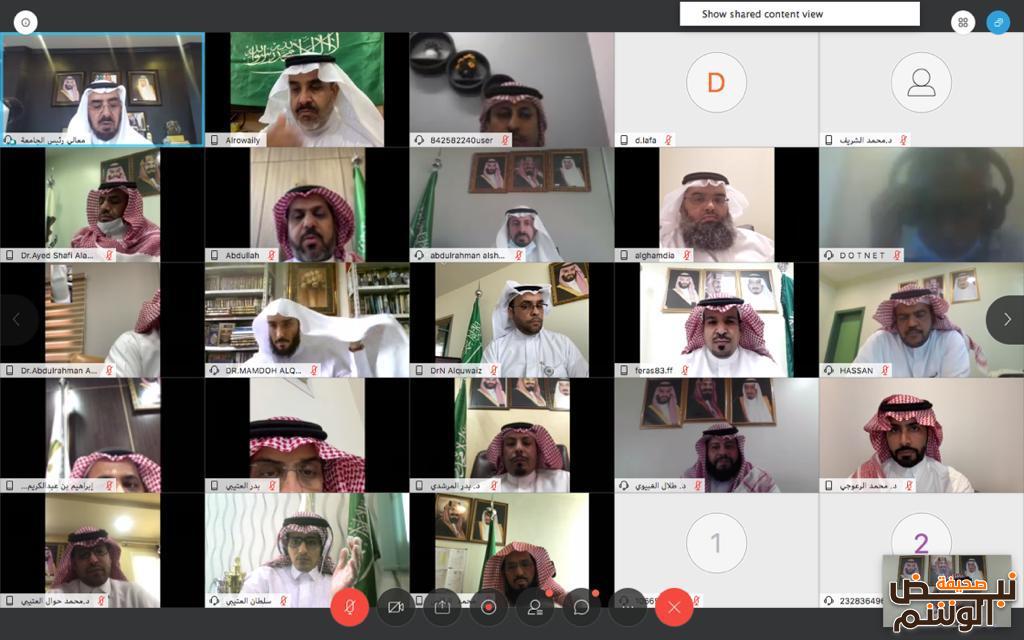Turn on the video camera

(395, 606)
